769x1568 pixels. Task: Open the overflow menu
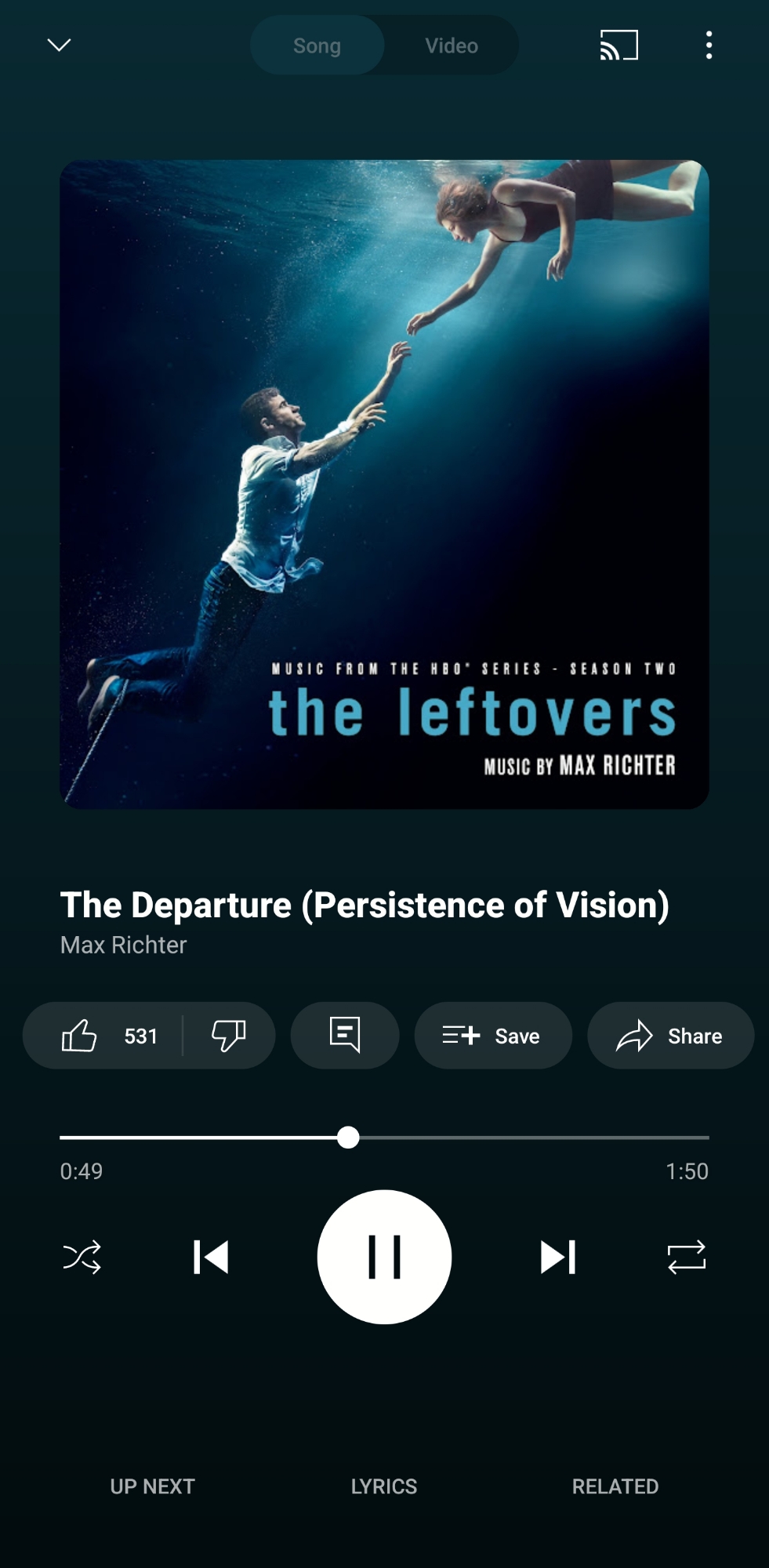pyautogui.click(x=709, y=45)
